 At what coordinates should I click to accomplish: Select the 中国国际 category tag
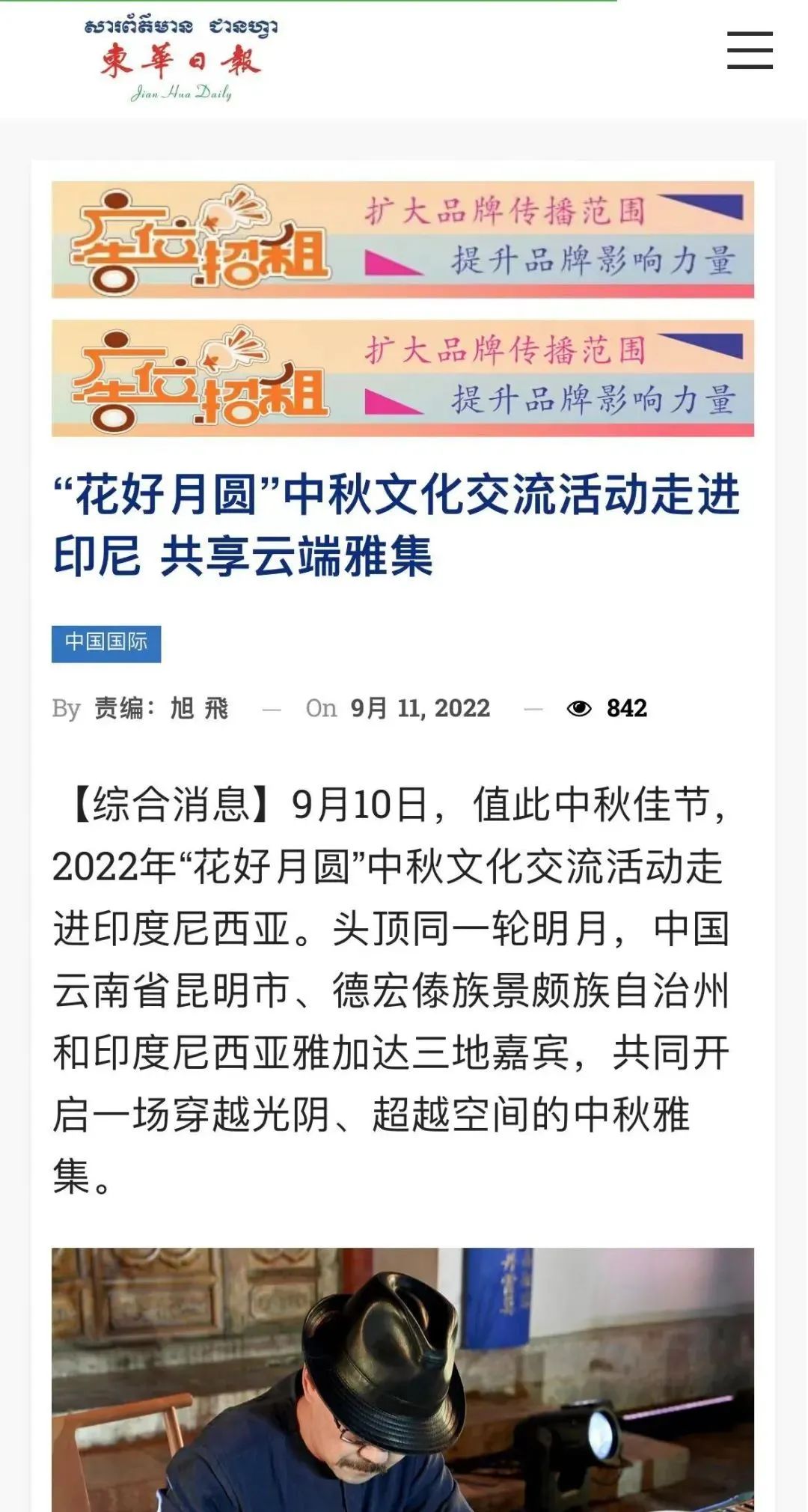[x=106, y=643]
